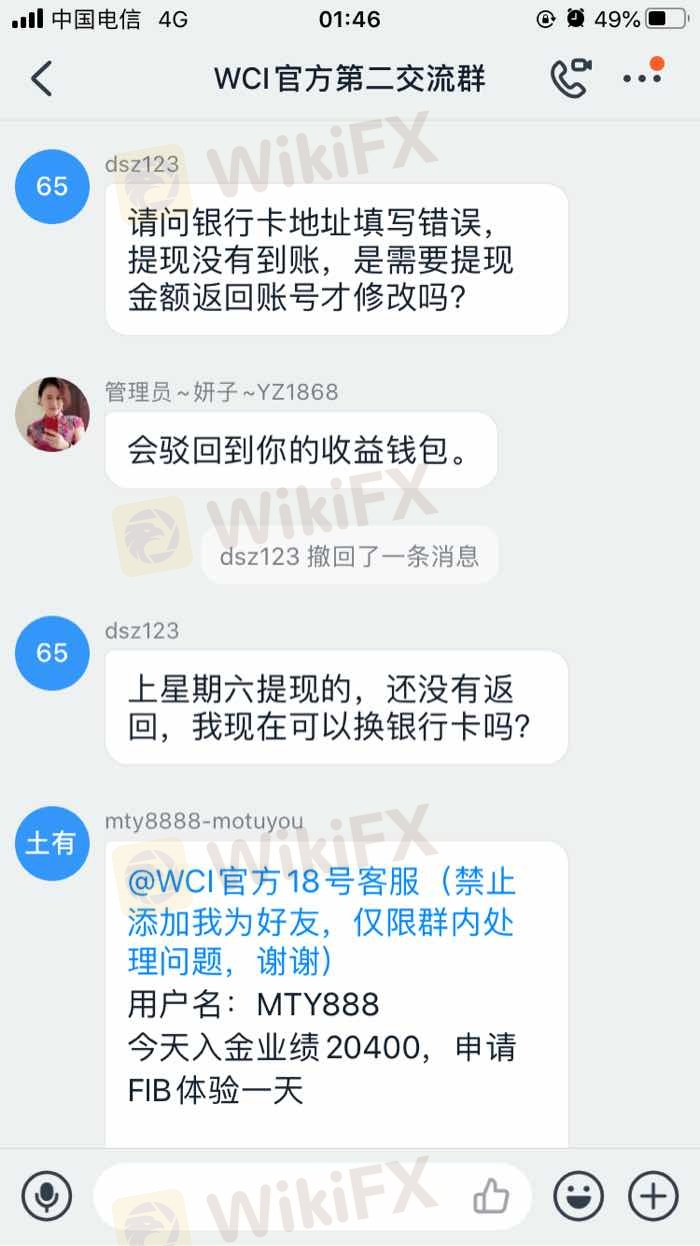Image resolution: width=700 pixels, height=1246 pixels.
Task: Open the emoji picker
Action: (579, 1196)
